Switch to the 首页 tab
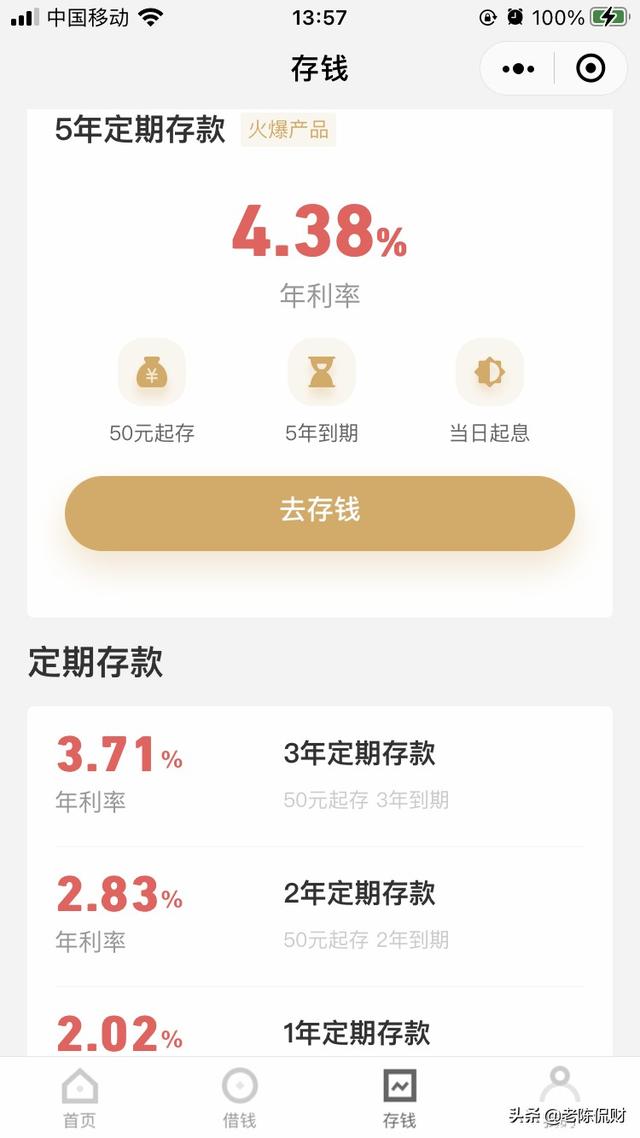This screenshot has width=640, height=1138. [x=80, y=1097]
